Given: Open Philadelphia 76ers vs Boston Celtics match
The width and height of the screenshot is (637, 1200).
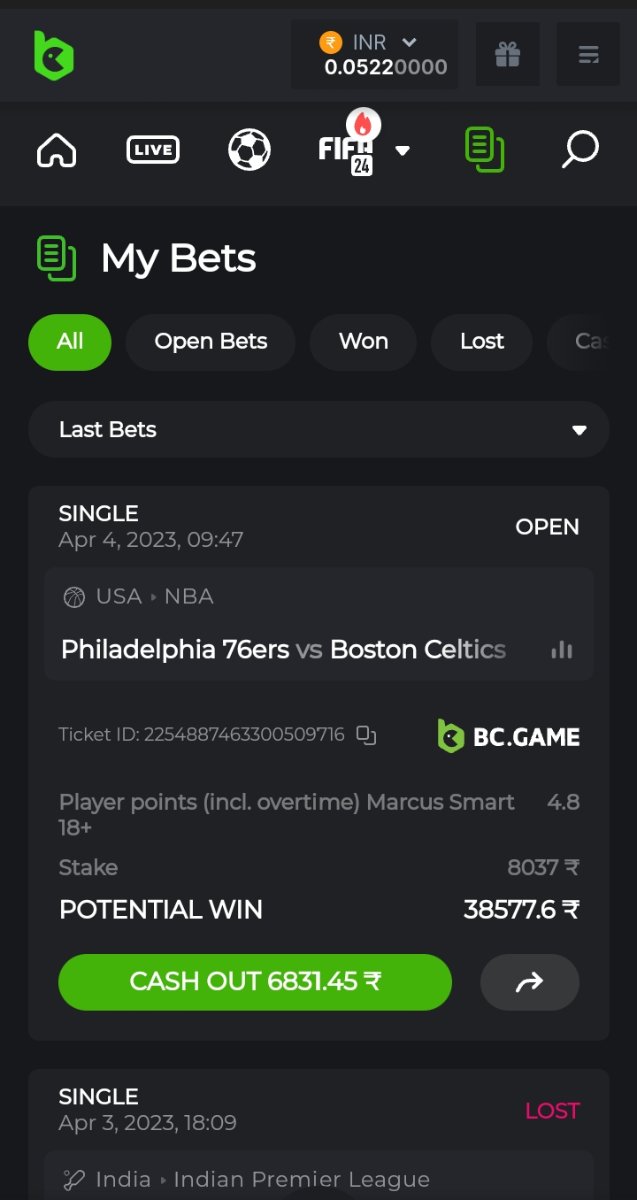Looking at the screenshot, I should pyautogui.click(x=283, y=650).
